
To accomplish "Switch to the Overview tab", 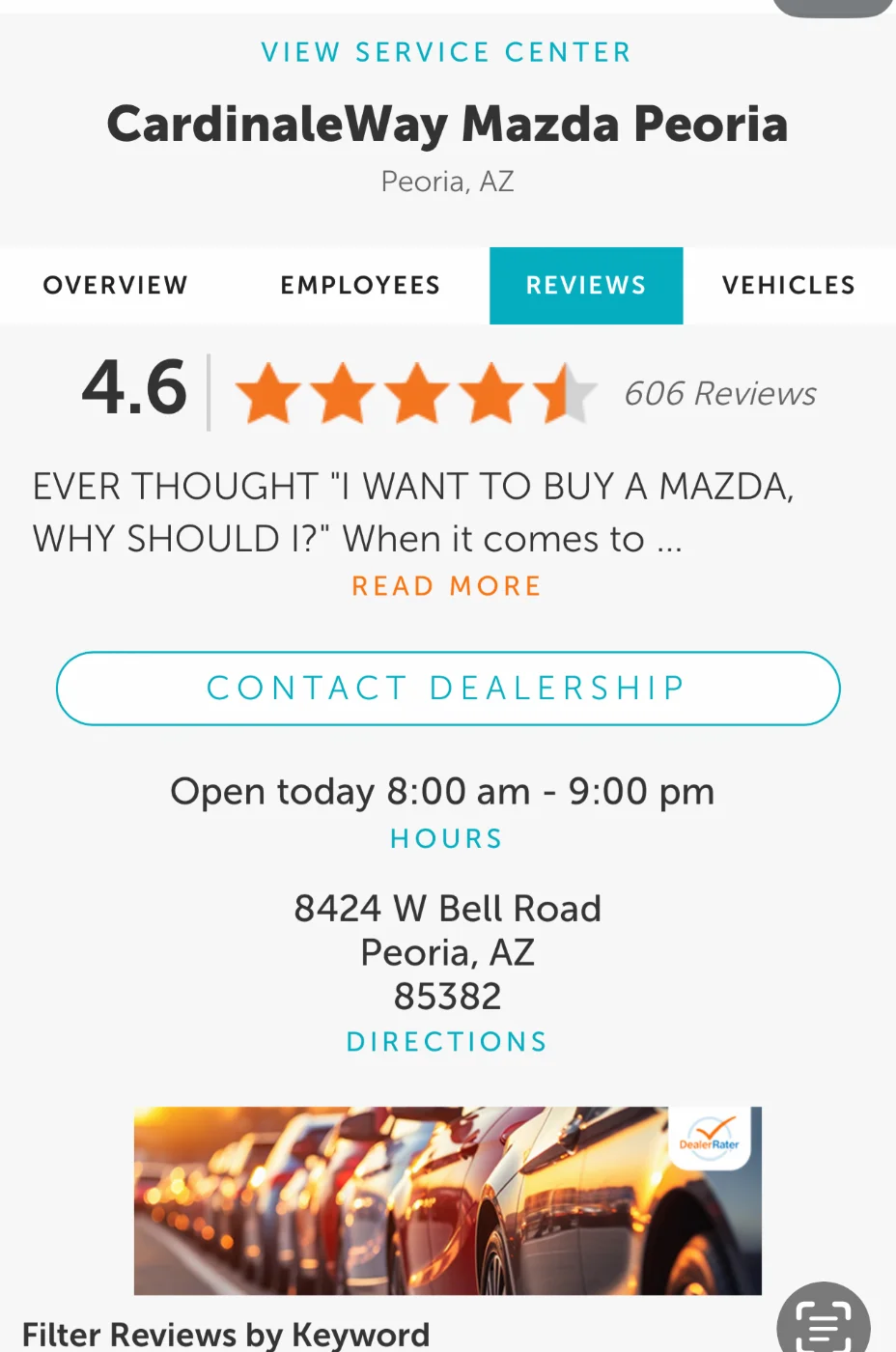I will pos(116,286).
